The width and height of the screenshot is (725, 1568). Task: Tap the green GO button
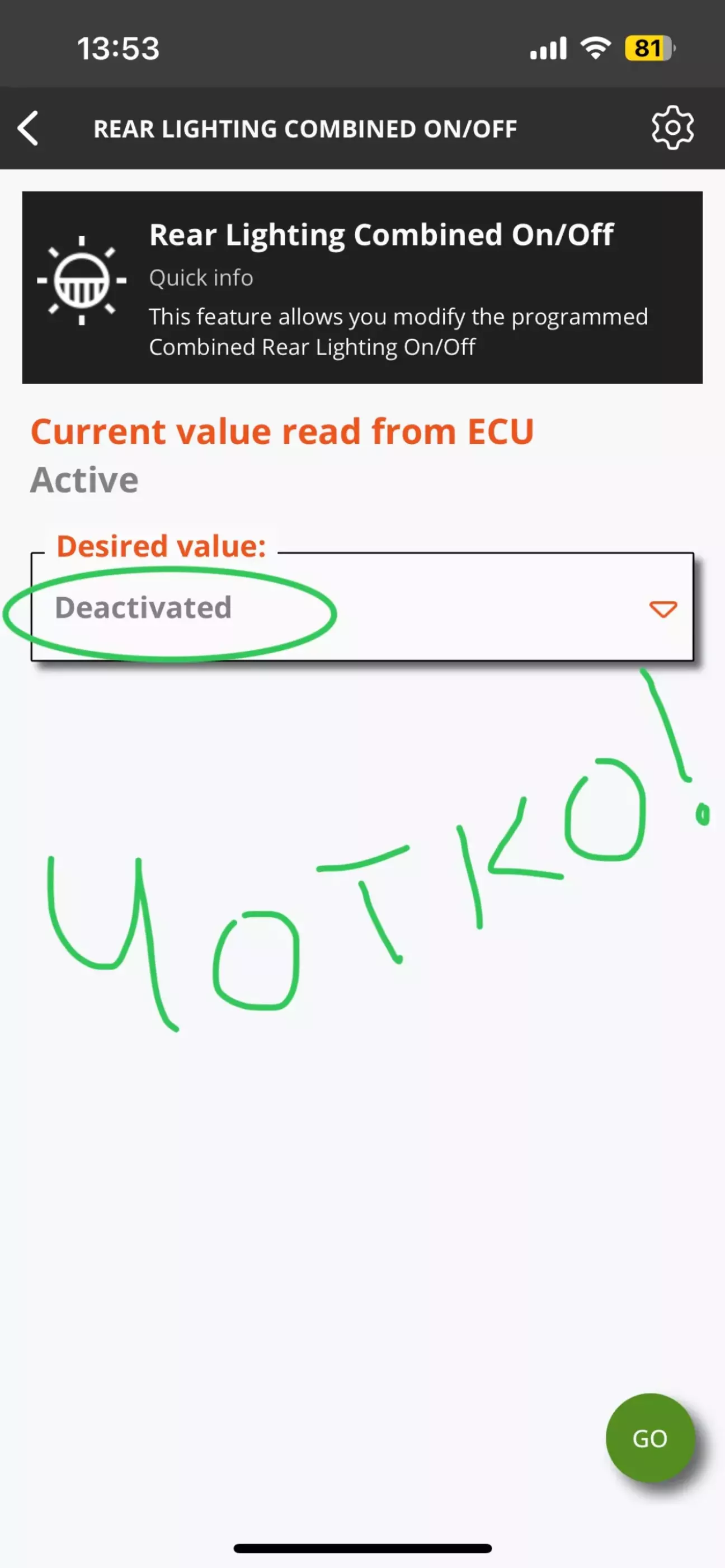tap(650, 1438)
